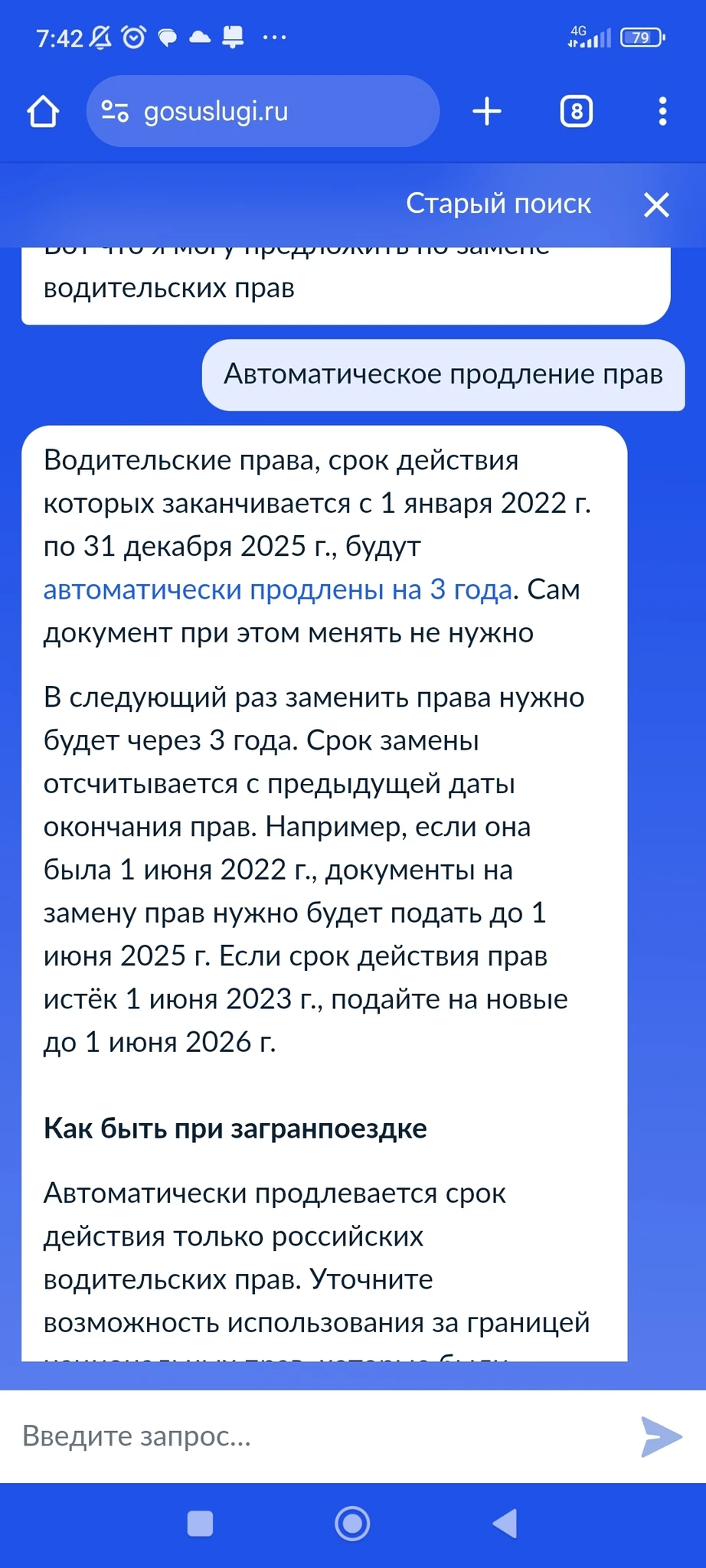Go back via the system back button

click(x=505, y=1524)
